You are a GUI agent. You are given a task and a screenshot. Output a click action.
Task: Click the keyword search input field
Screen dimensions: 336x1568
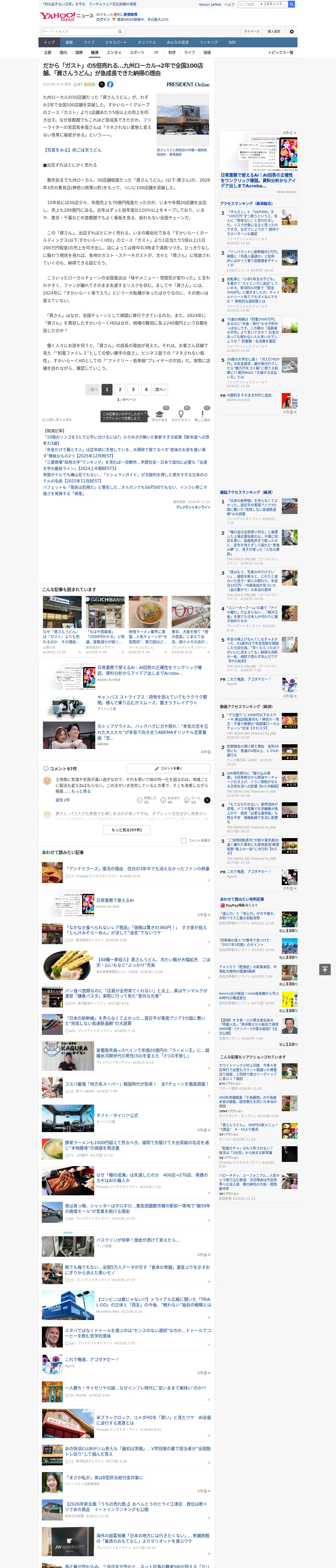[79, 31]
